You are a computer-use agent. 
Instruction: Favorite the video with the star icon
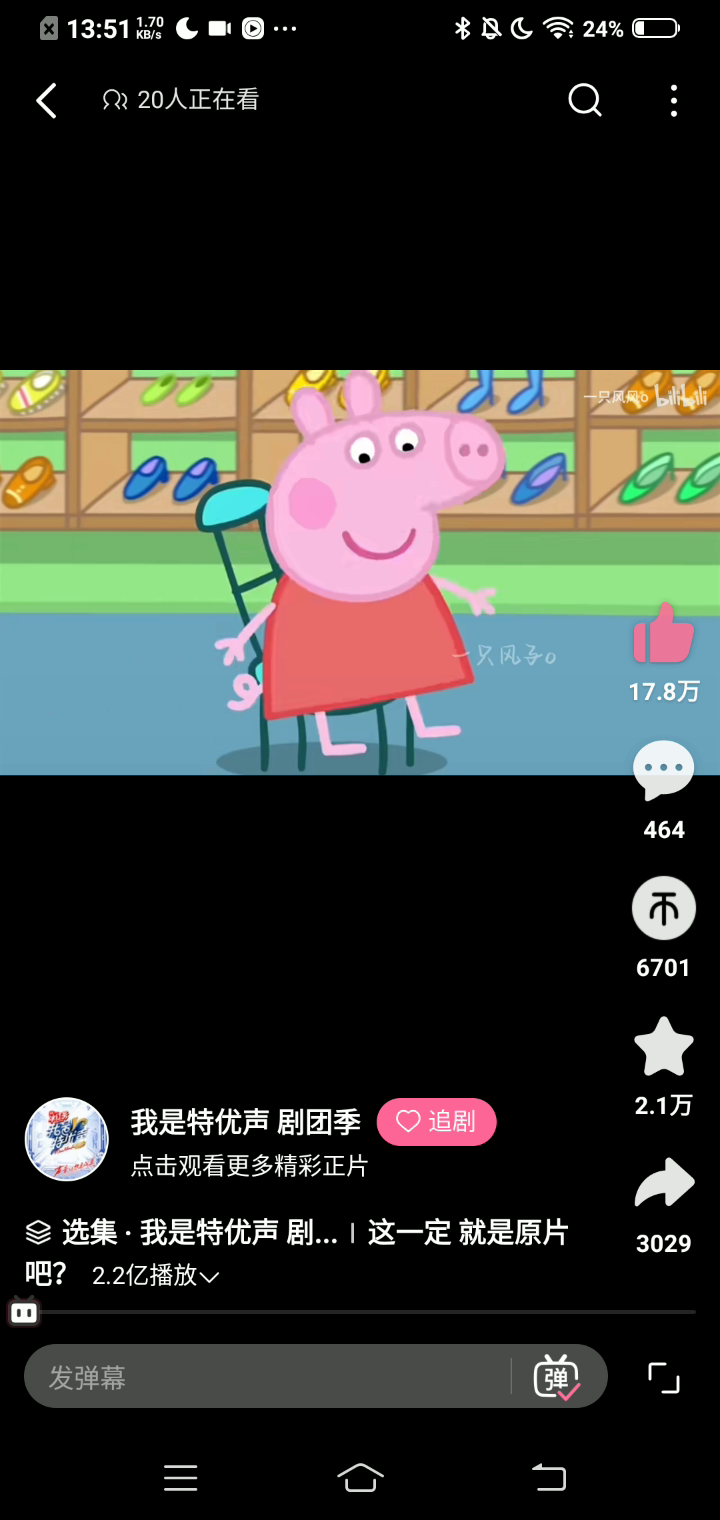click(x=664, y=1047)
